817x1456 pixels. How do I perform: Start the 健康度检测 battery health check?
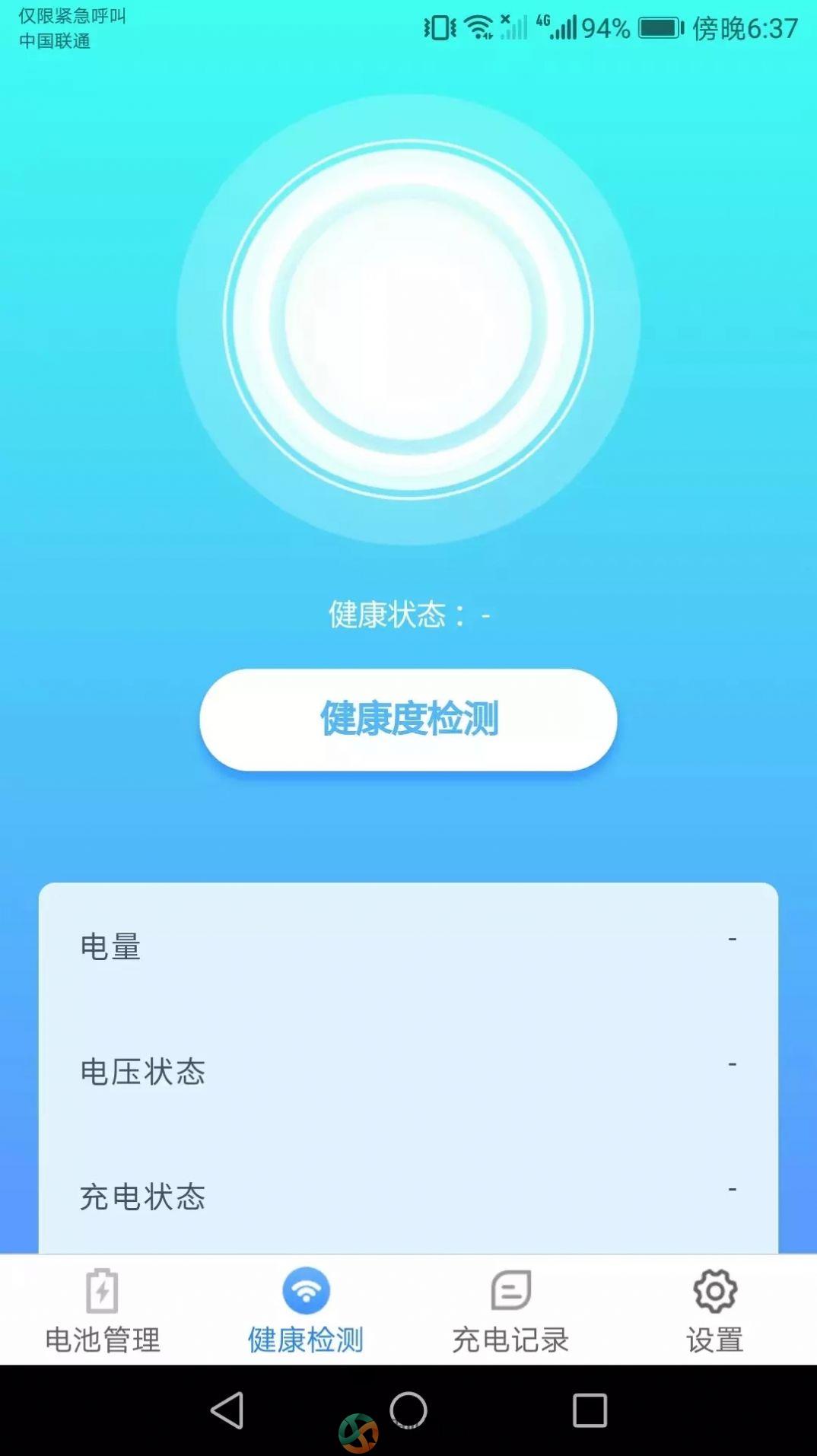(x=408, y=720)
